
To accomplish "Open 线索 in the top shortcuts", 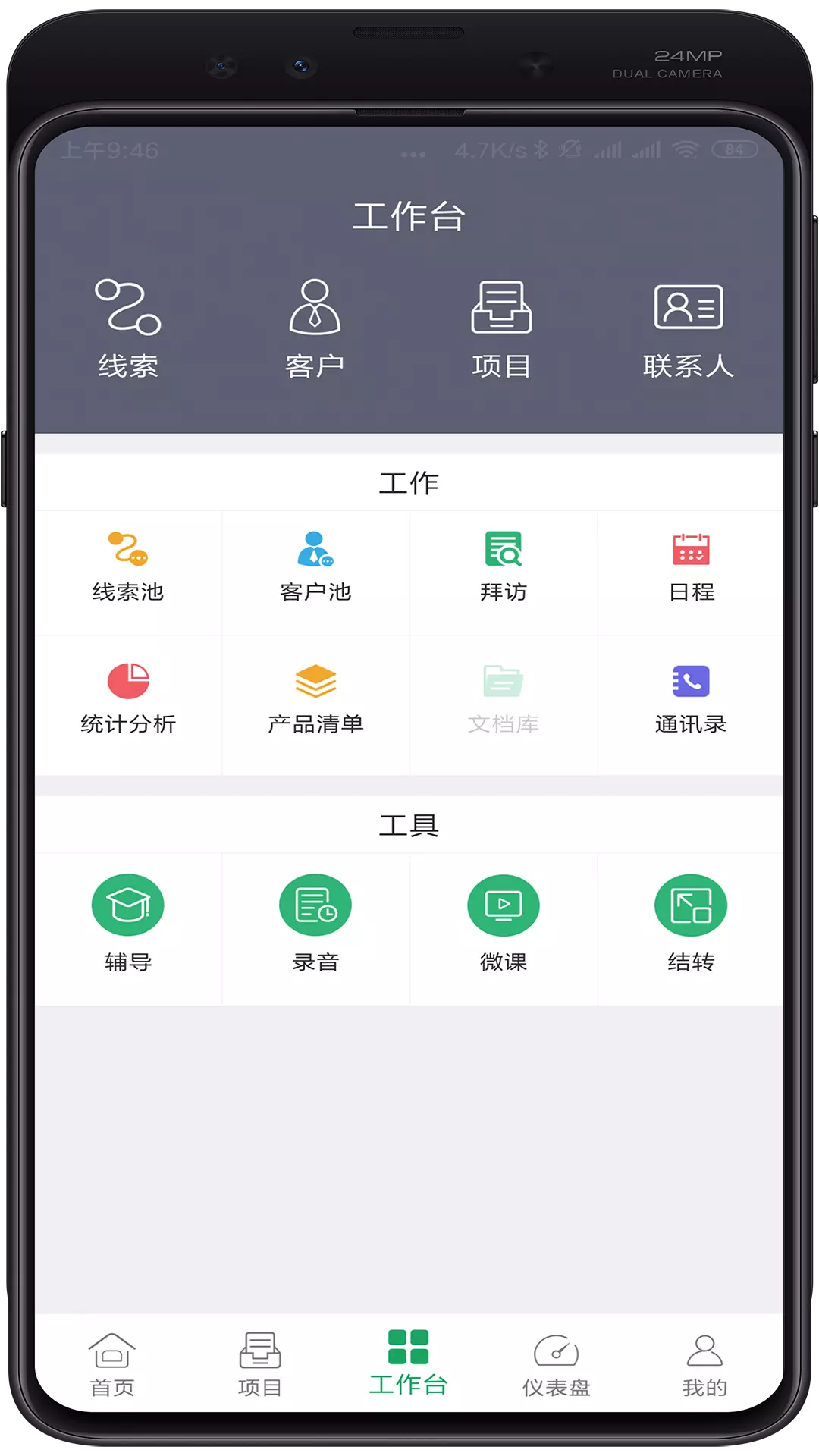I will [128, 328].
